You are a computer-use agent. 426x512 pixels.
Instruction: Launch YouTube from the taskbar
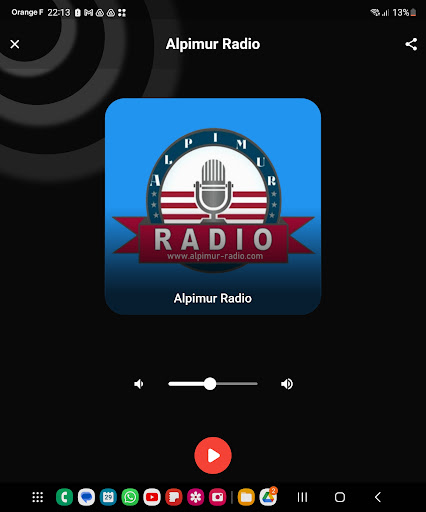click(x=152, y=497)
